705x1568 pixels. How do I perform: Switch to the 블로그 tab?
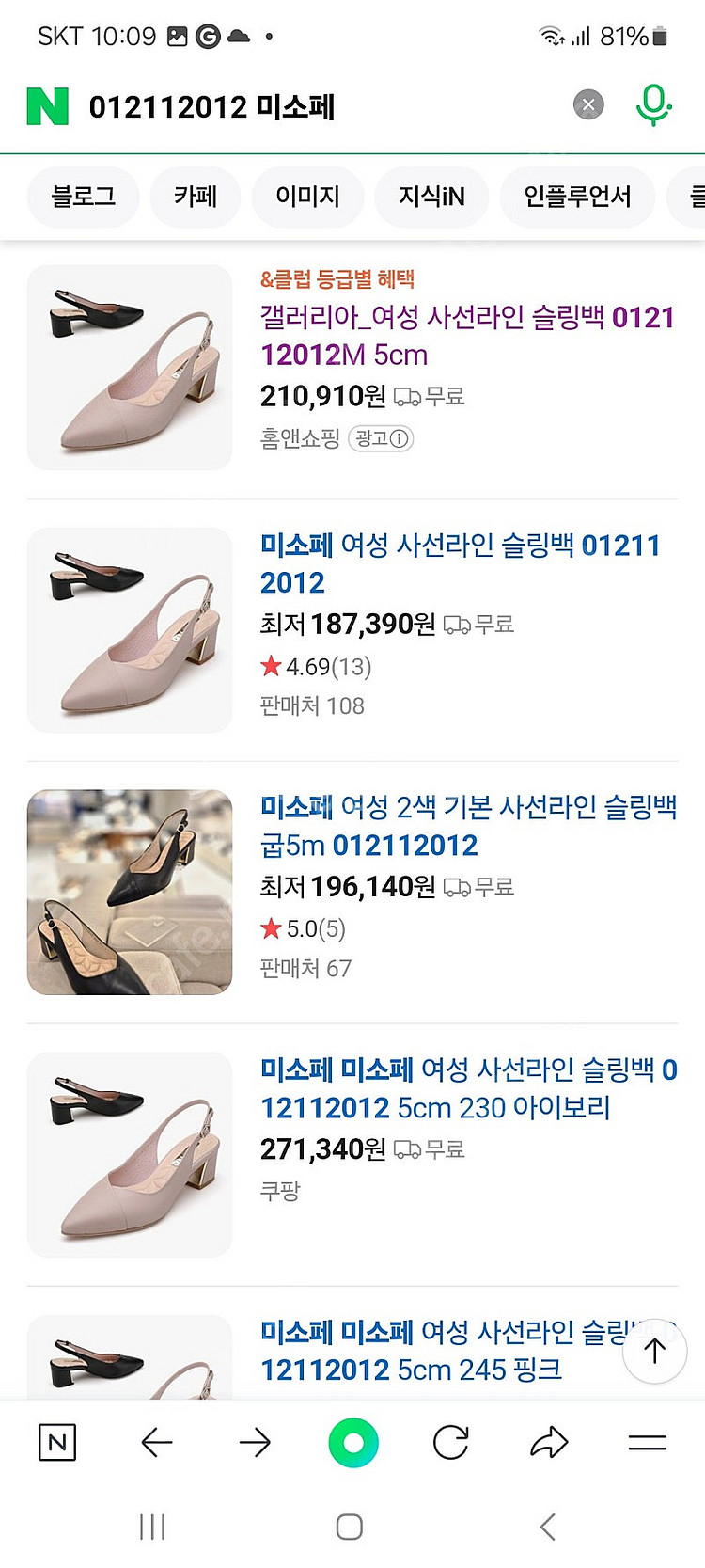coord(83,196)
